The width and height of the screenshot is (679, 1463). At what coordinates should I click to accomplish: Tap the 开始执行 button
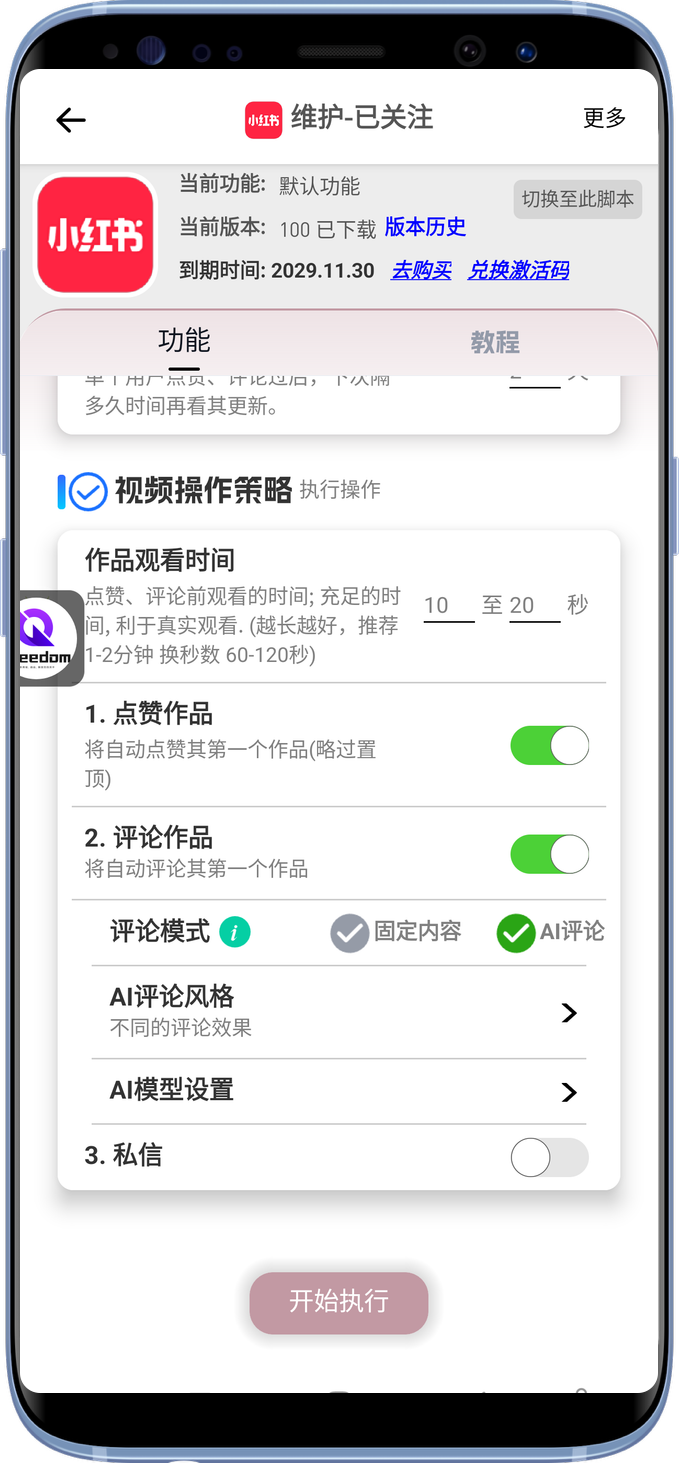[x=339, y=1302]
